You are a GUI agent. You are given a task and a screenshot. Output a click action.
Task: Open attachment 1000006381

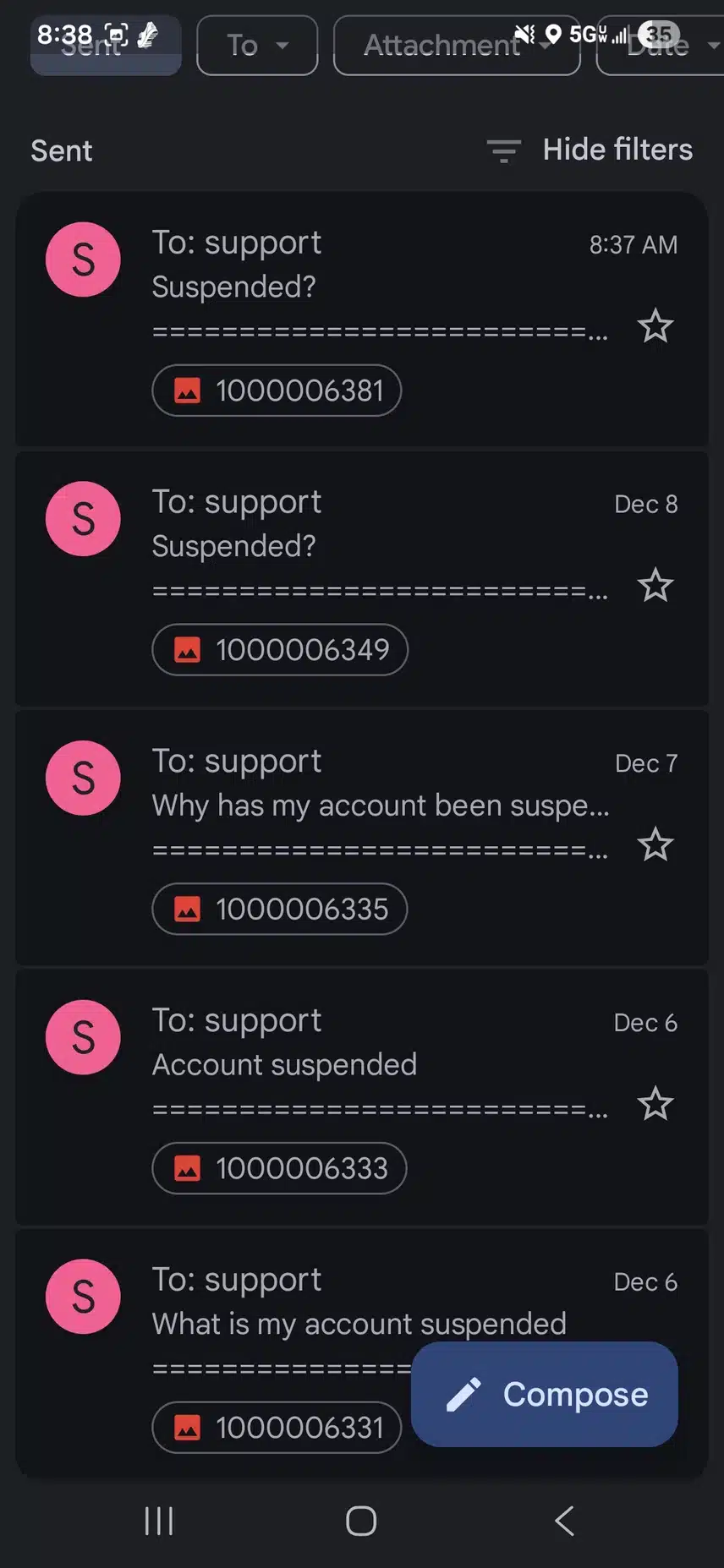(x=277, y=391)
